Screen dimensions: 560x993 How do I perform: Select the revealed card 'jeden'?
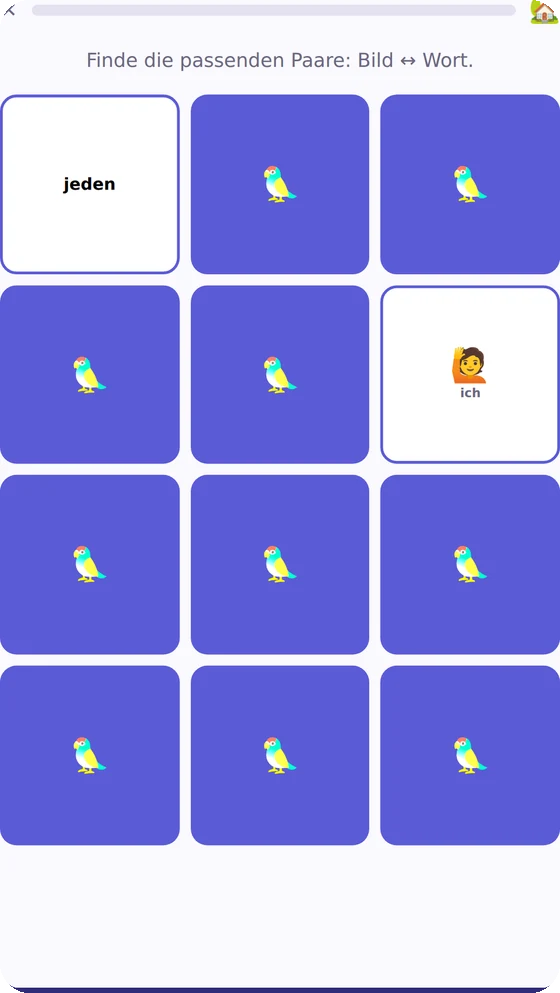click(90, 184)
